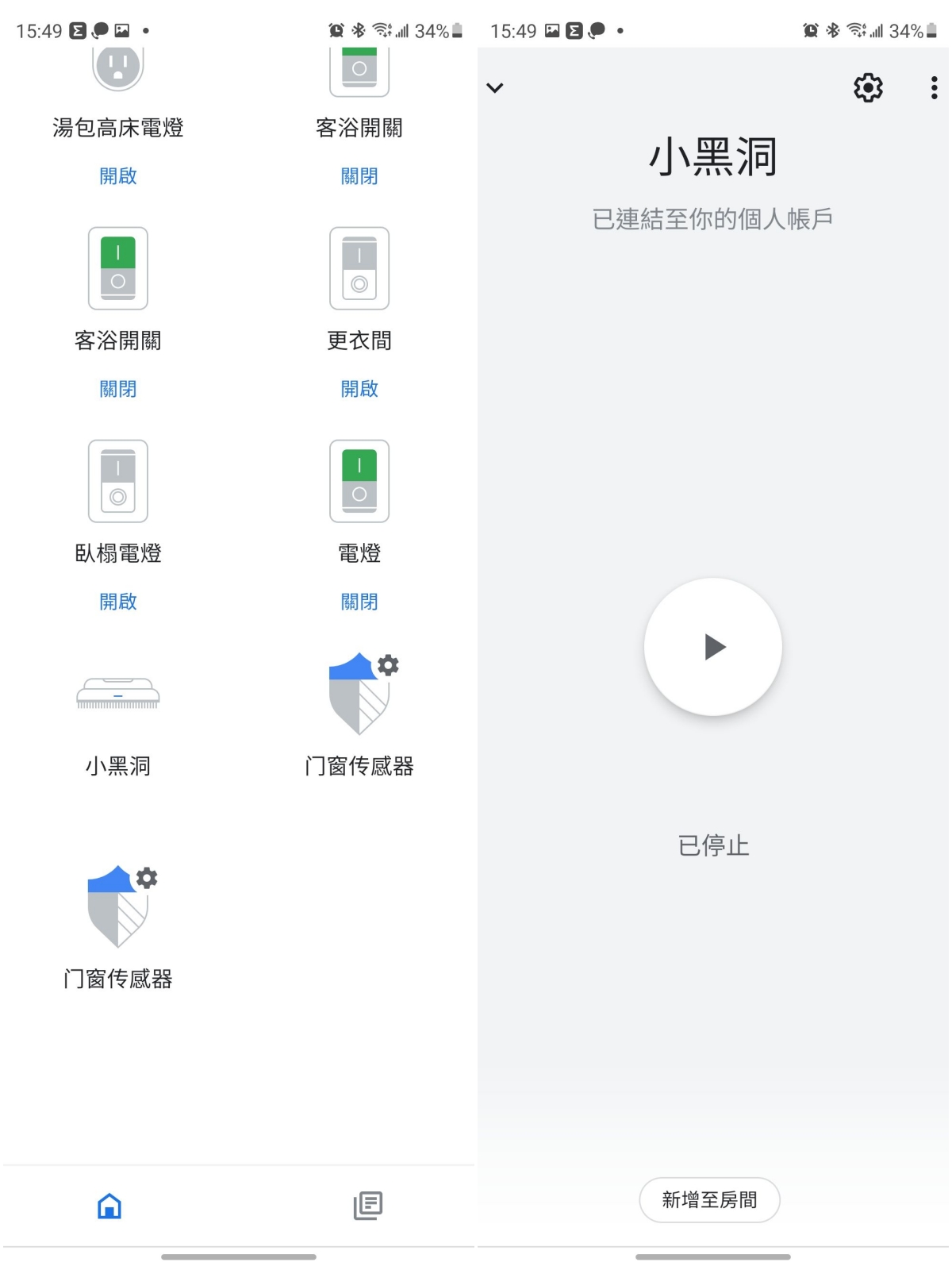Open 小黑洞 device settings gear
The image size is (952, 1270).
[x=868, y=88]
